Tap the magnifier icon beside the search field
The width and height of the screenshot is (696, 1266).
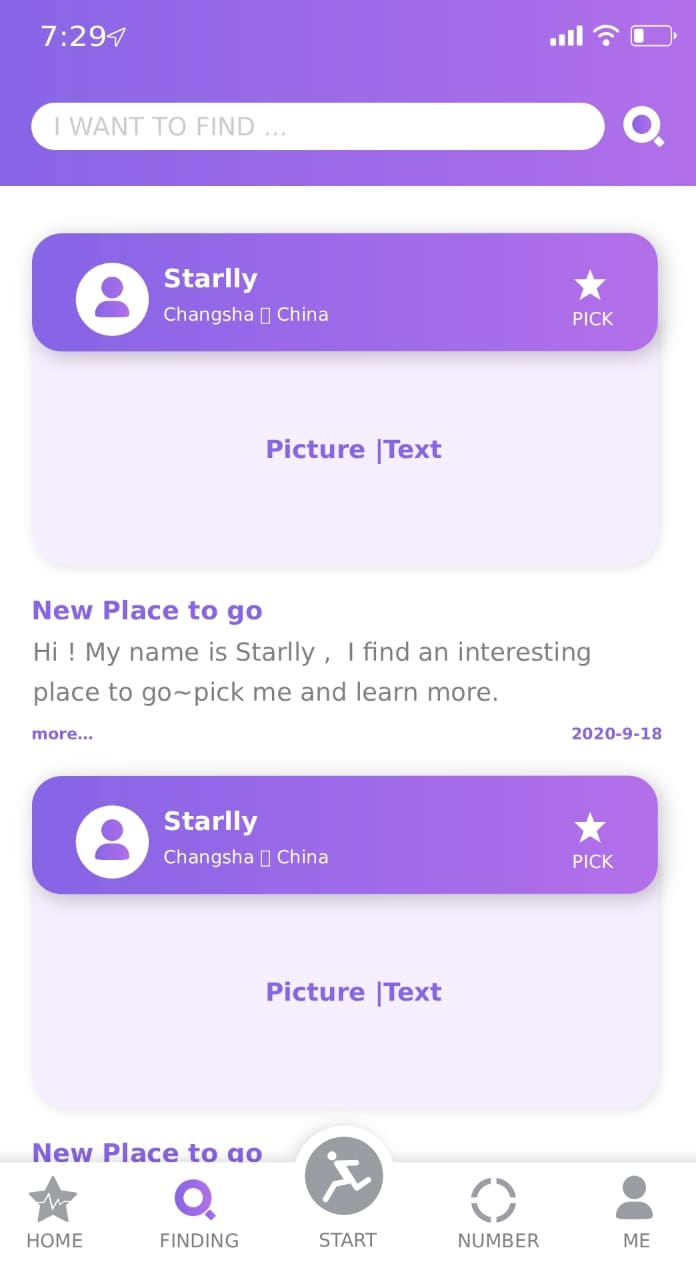(x=643, y=127)
